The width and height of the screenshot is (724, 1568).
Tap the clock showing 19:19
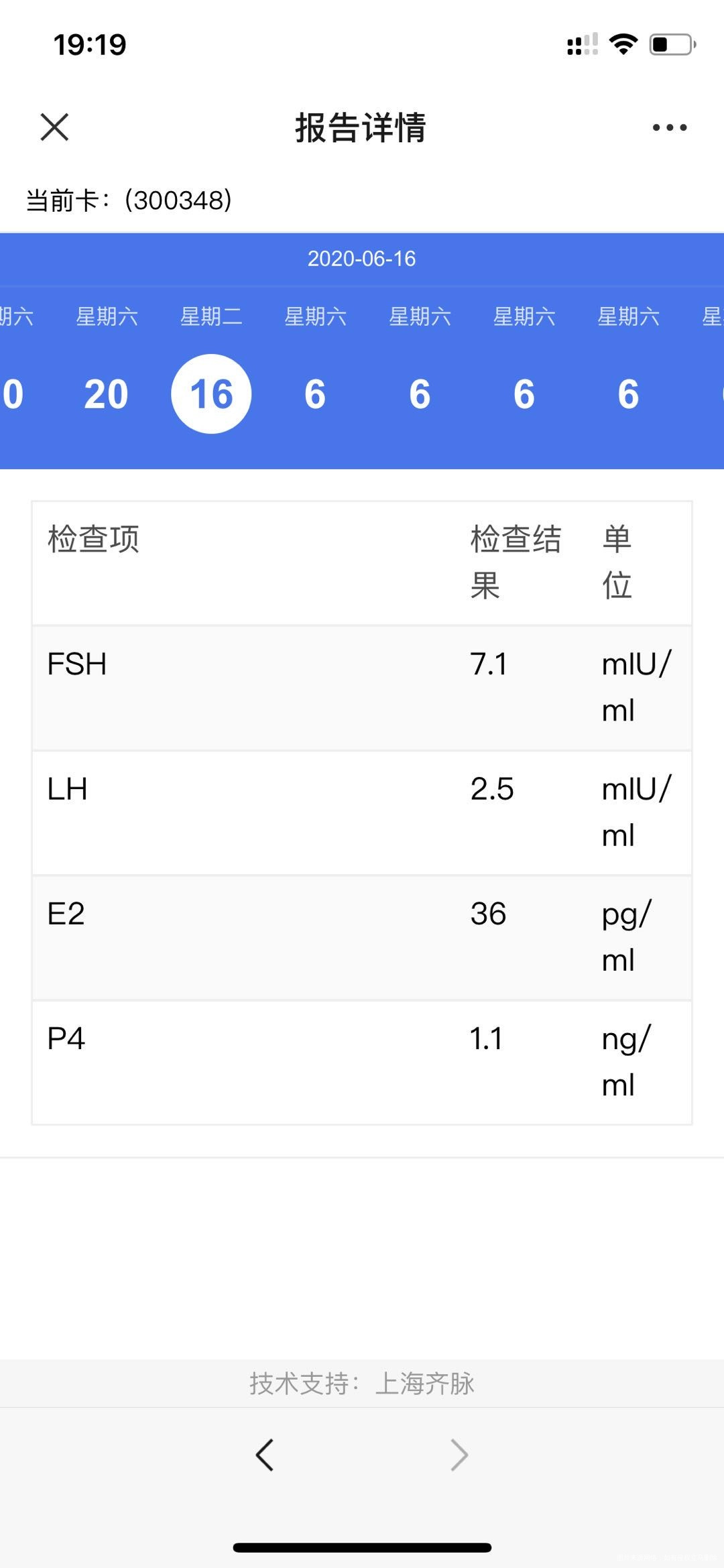point(88,44)
